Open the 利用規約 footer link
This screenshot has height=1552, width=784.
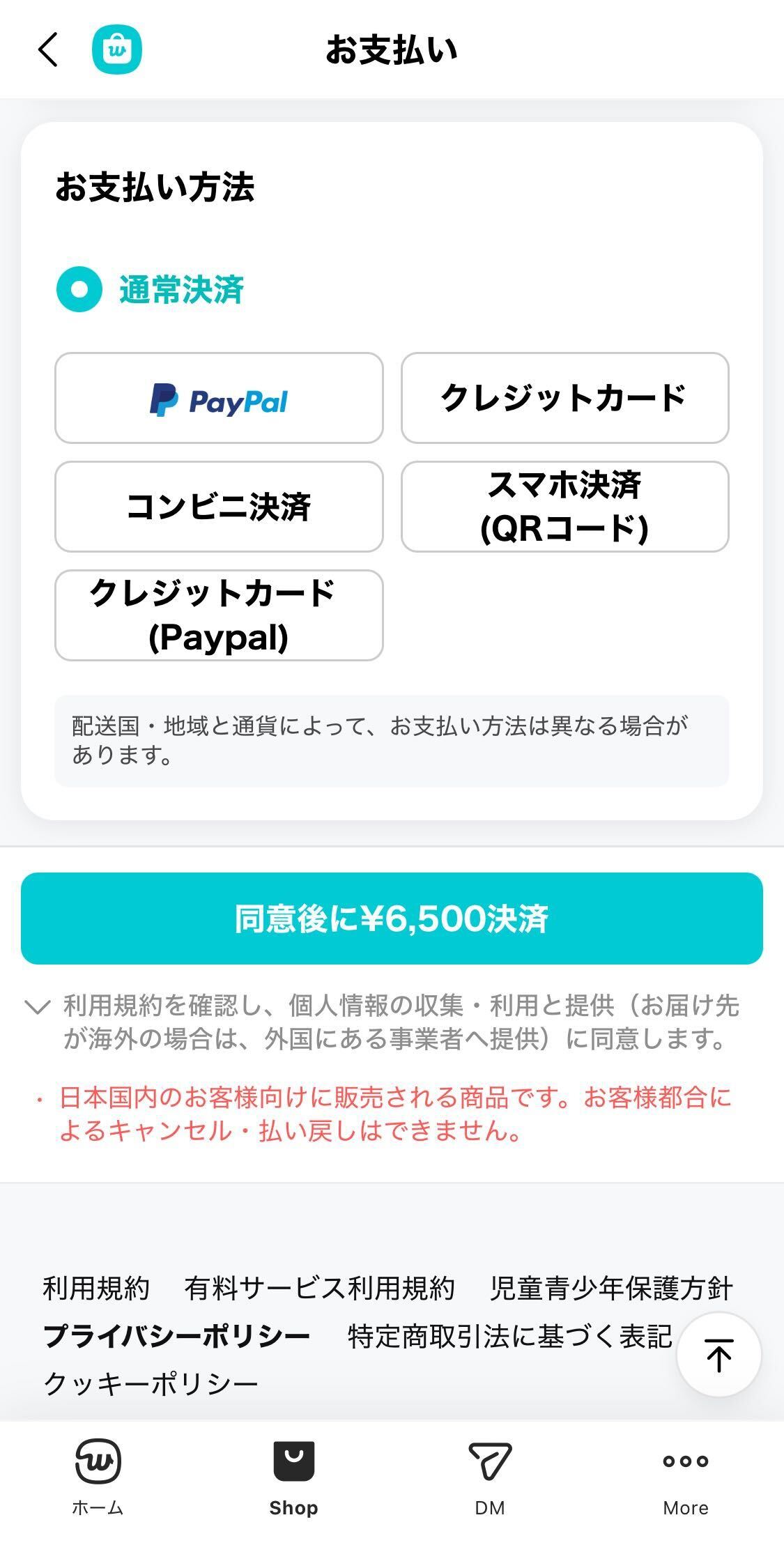pos(96,1289)
